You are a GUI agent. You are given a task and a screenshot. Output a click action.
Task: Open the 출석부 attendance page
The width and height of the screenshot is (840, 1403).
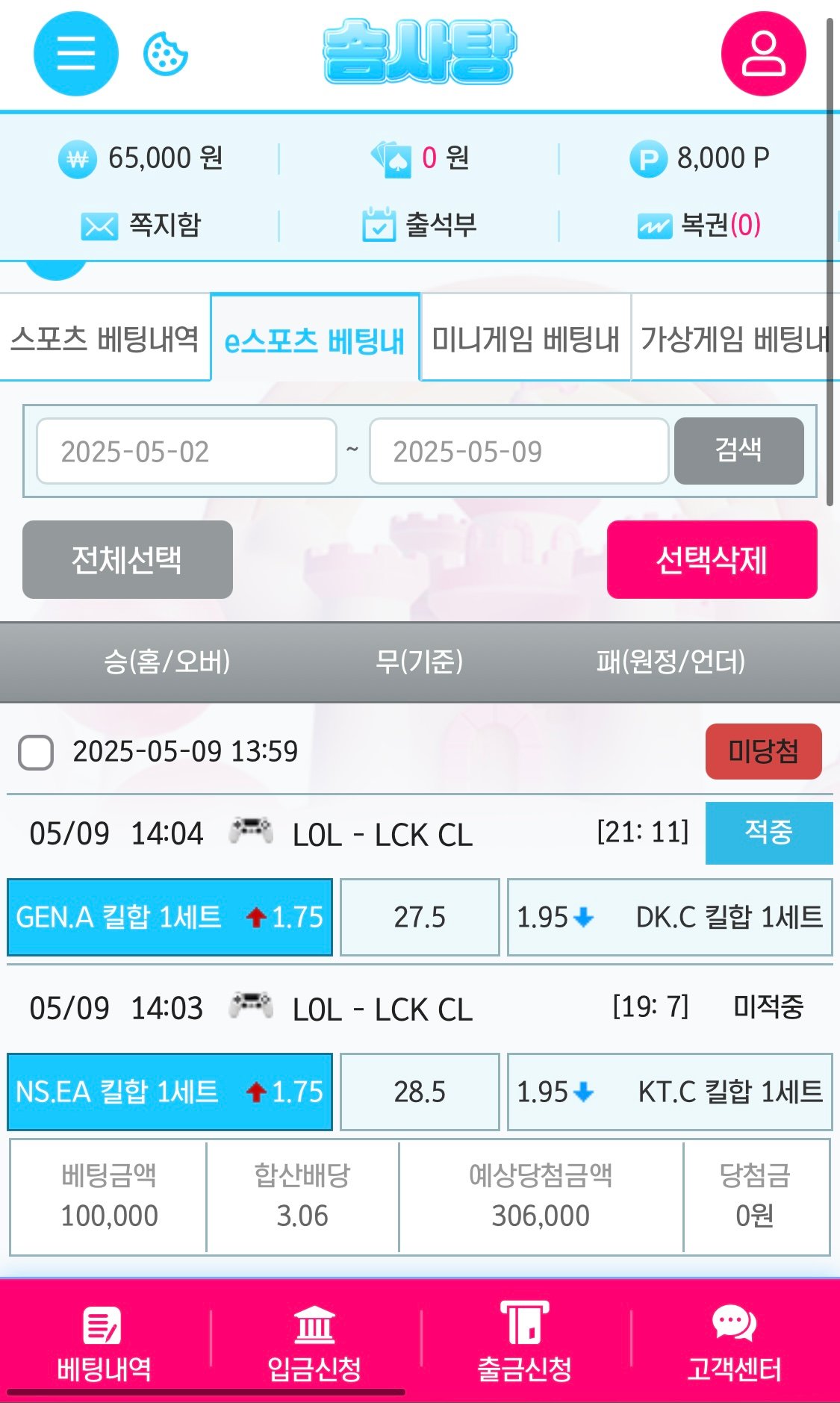[420, 225]
